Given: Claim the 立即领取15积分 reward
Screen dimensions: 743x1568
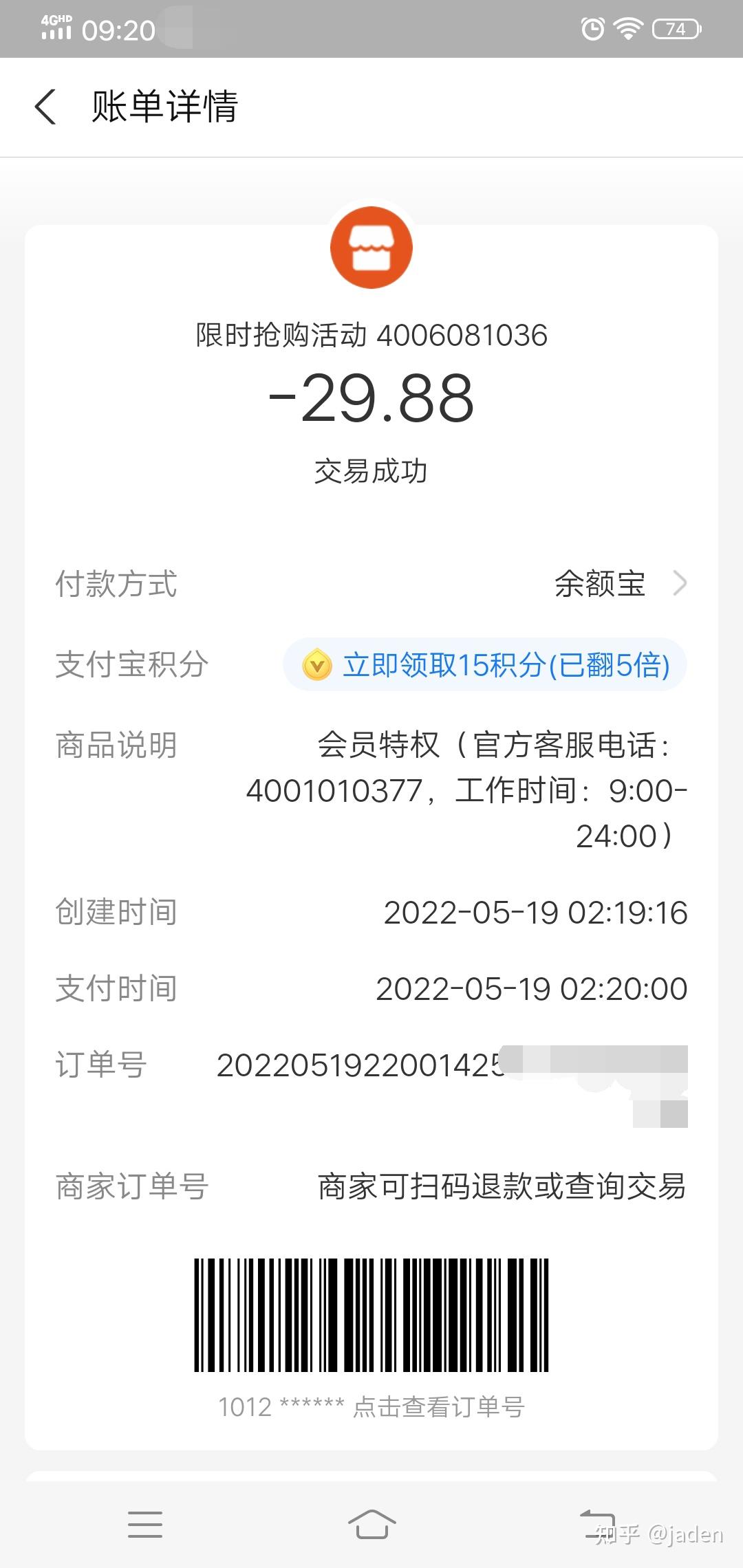Looking at the screenshot, I should pos(485,664).
